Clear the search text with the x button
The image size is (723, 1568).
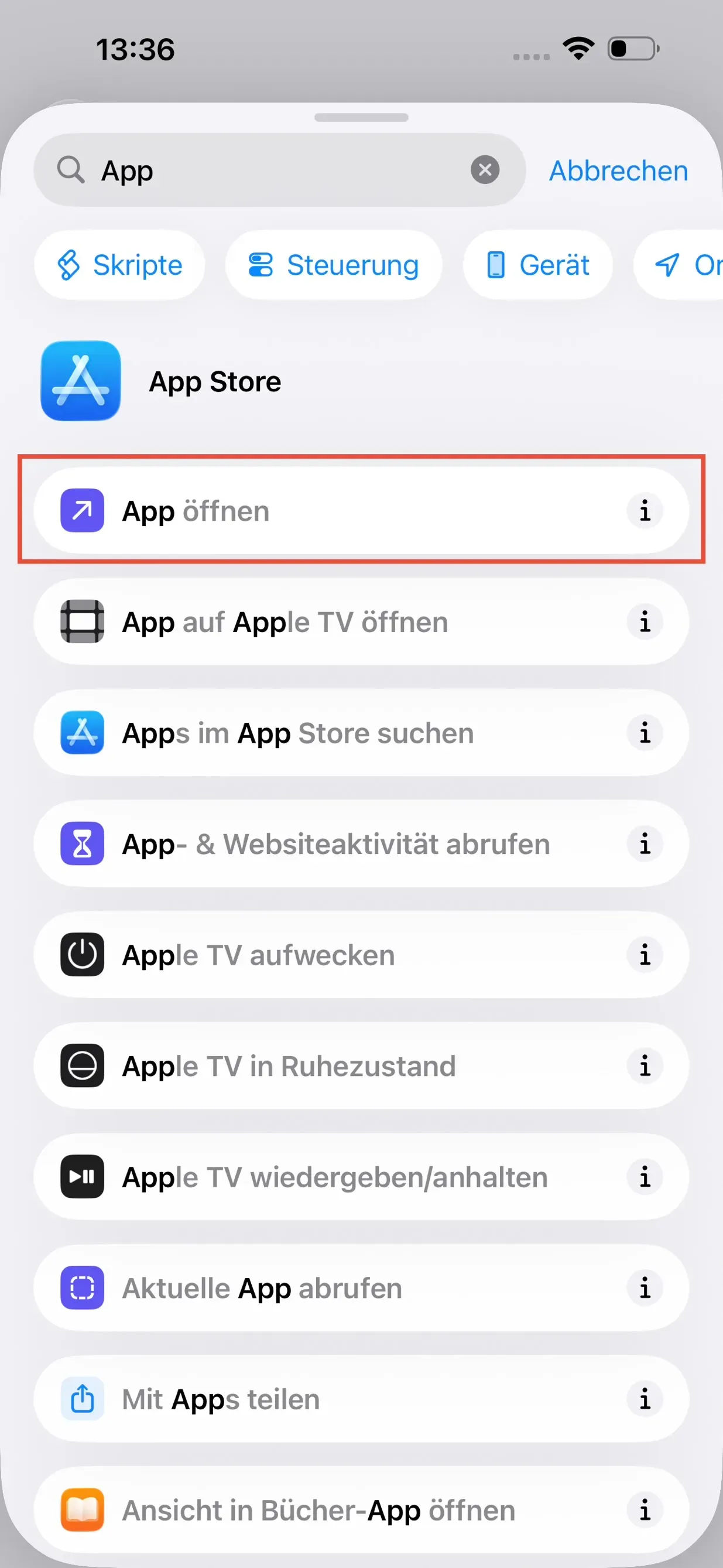485,170
